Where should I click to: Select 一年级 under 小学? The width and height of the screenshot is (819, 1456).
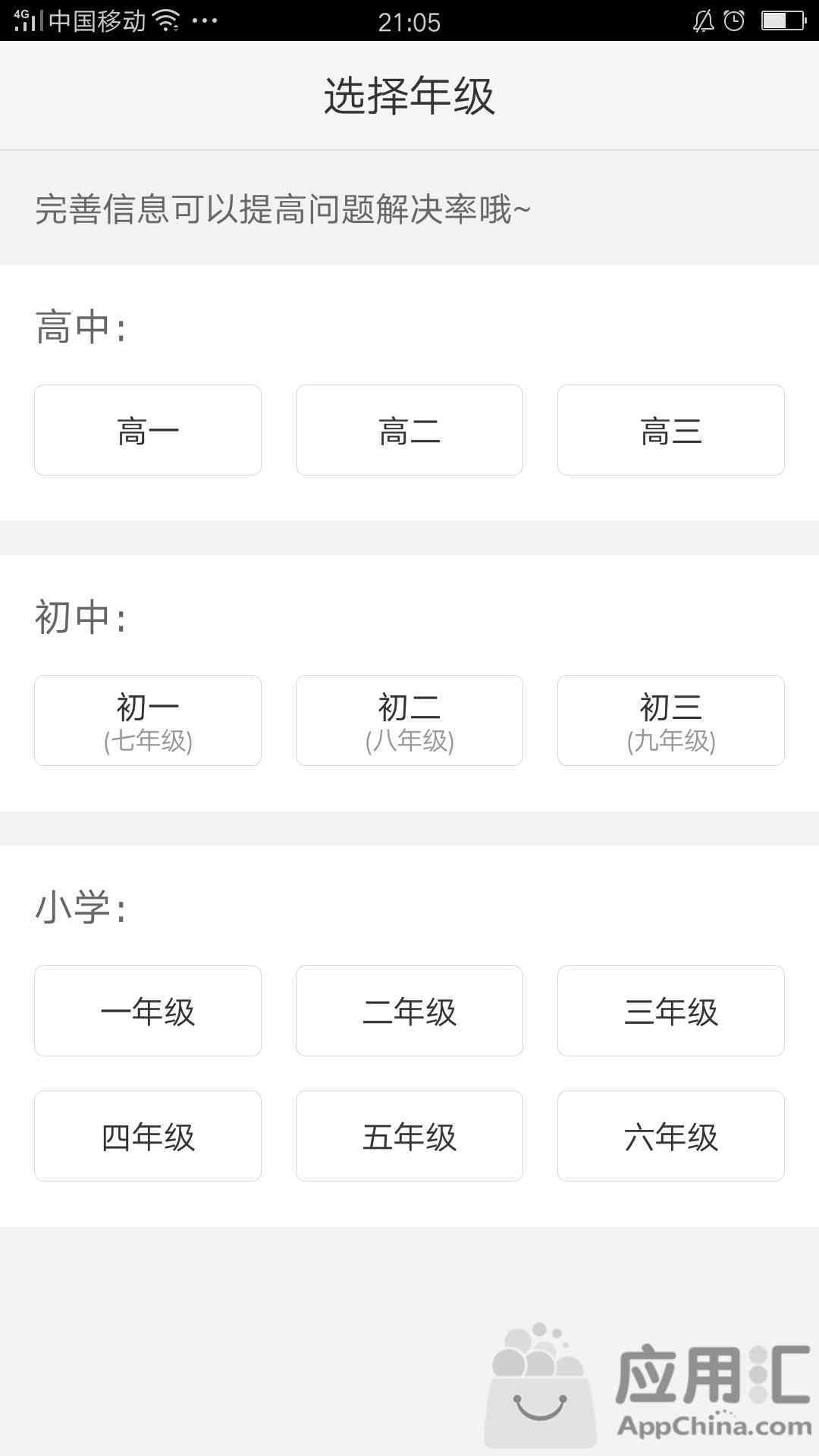[148, 1011]
